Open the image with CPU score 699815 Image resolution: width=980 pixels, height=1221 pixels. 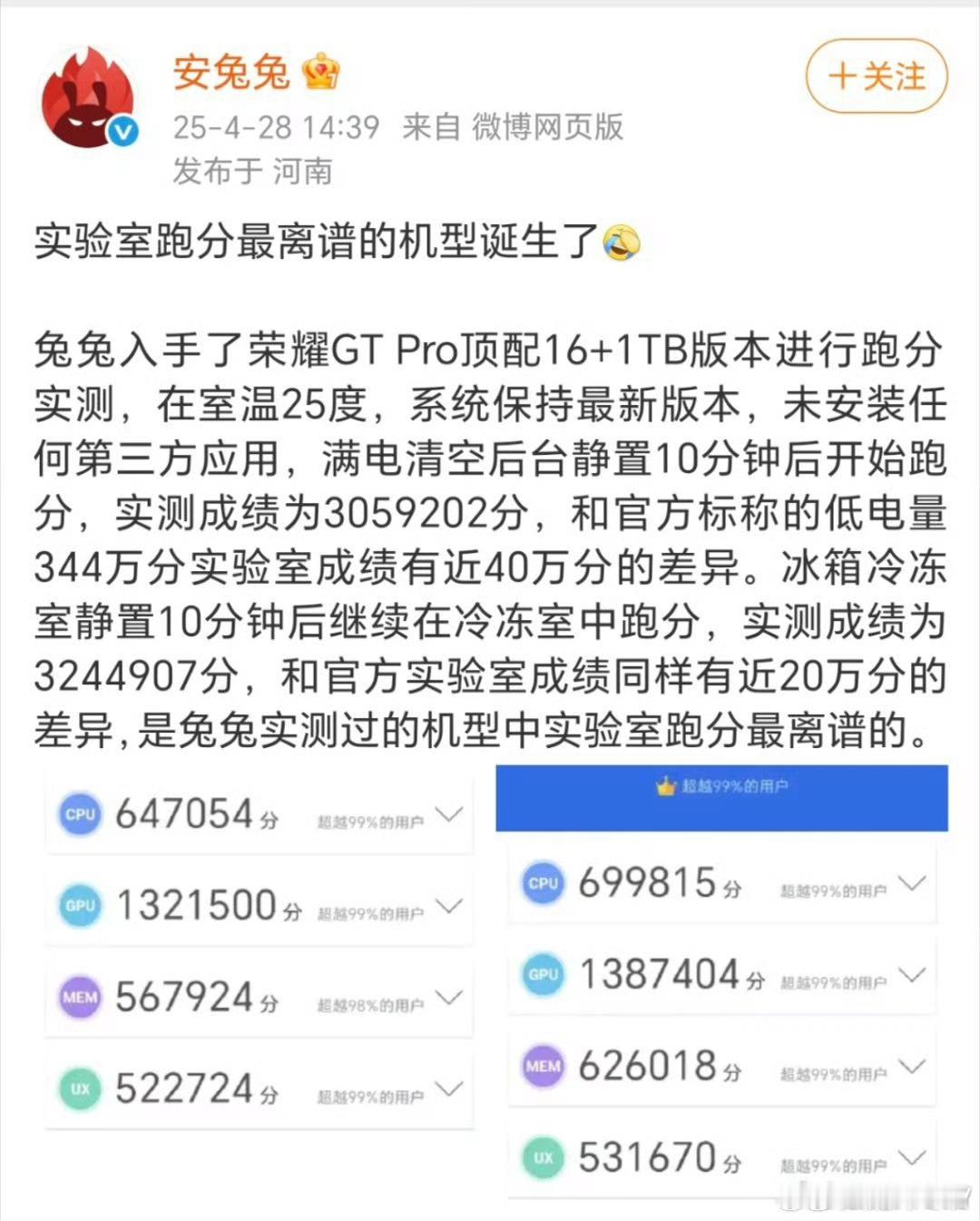721,980
